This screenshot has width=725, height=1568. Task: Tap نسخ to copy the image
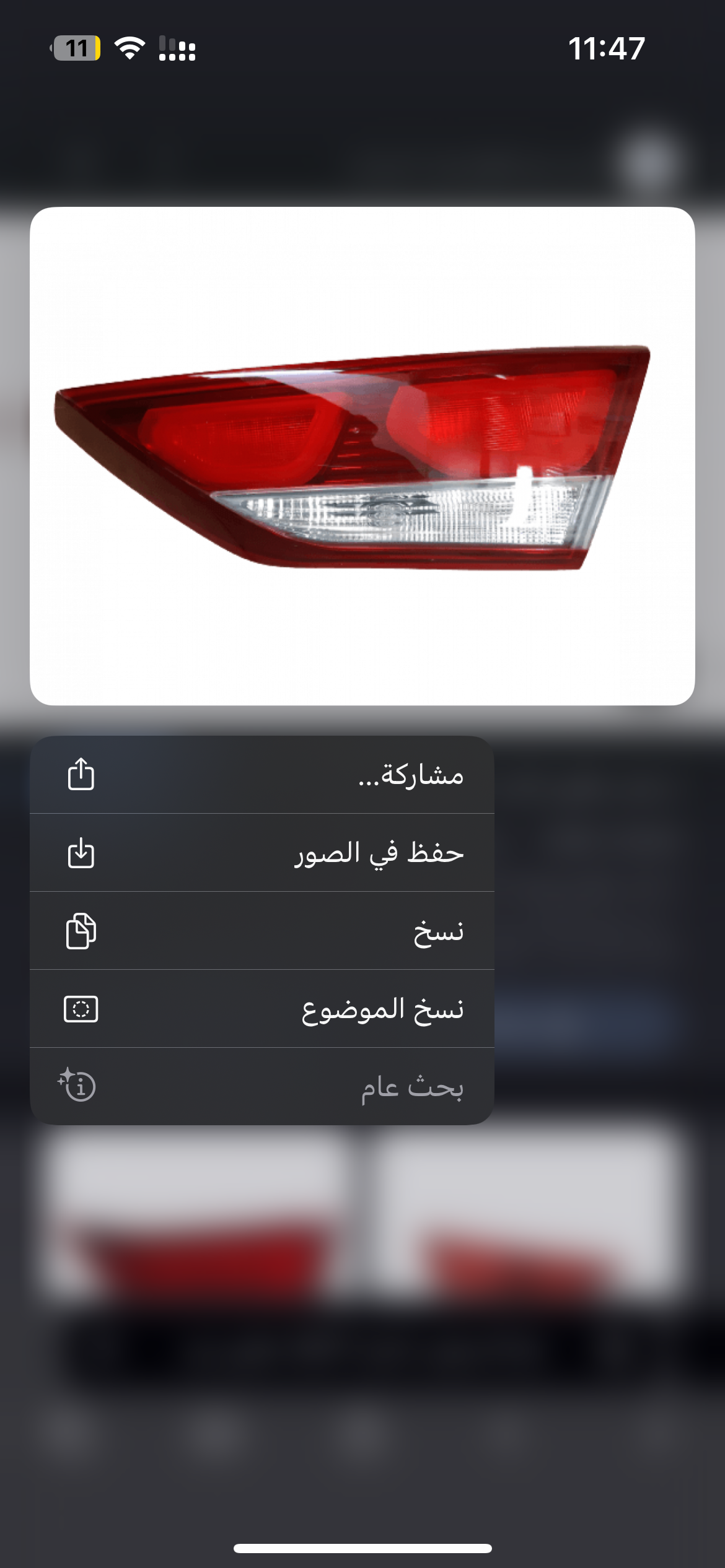tap(262, 931)
